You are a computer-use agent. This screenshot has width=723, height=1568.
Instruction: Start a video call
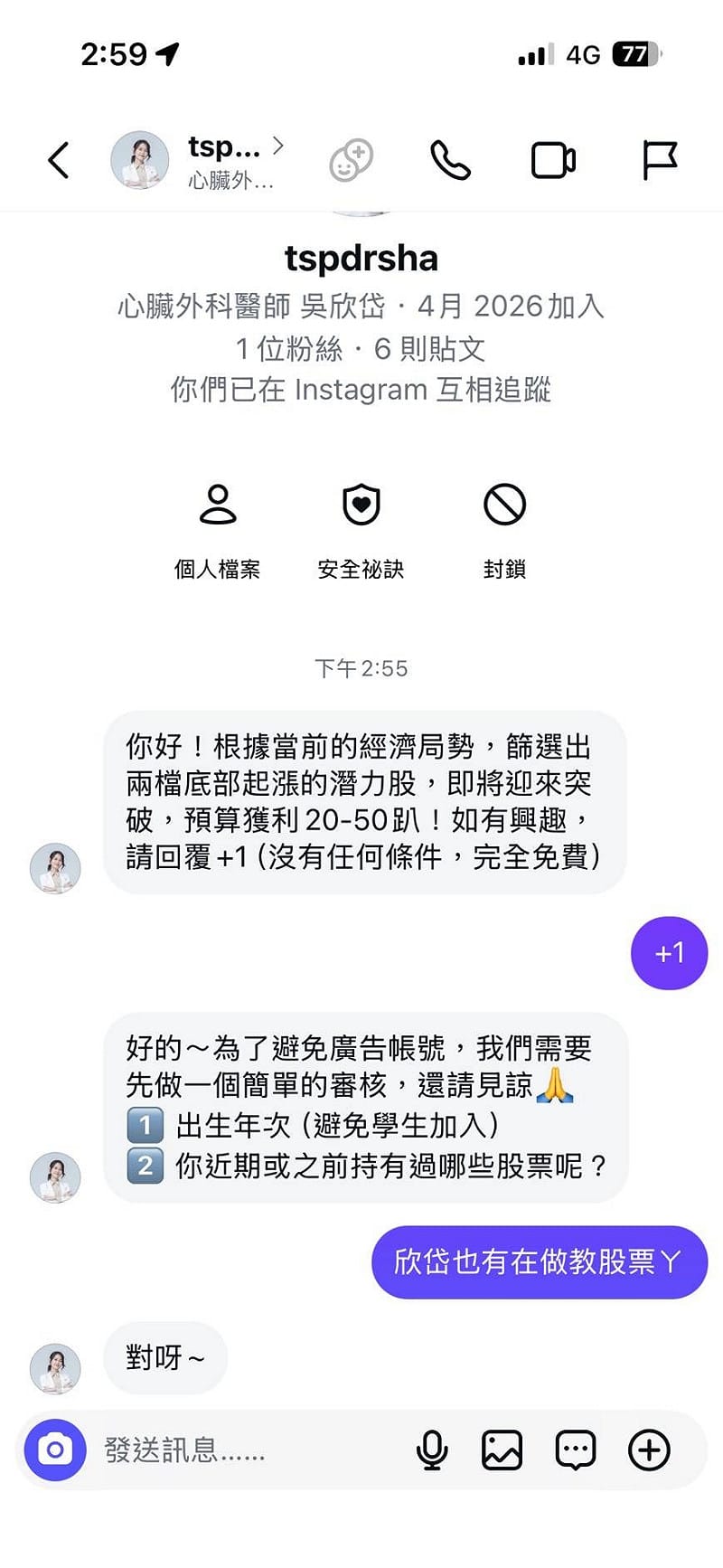pyautogui.click(x=554, y=161)
